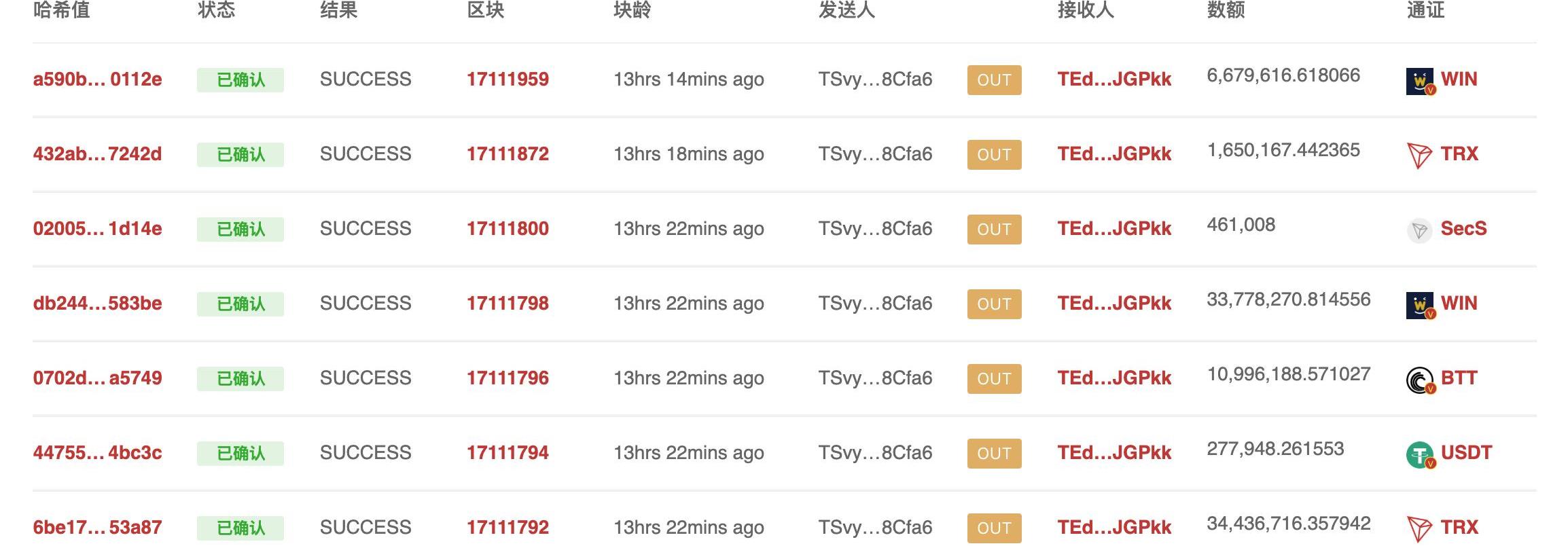The image size is (1568, 546).
Task: Open block 17111792
Action: pos(507,528)
